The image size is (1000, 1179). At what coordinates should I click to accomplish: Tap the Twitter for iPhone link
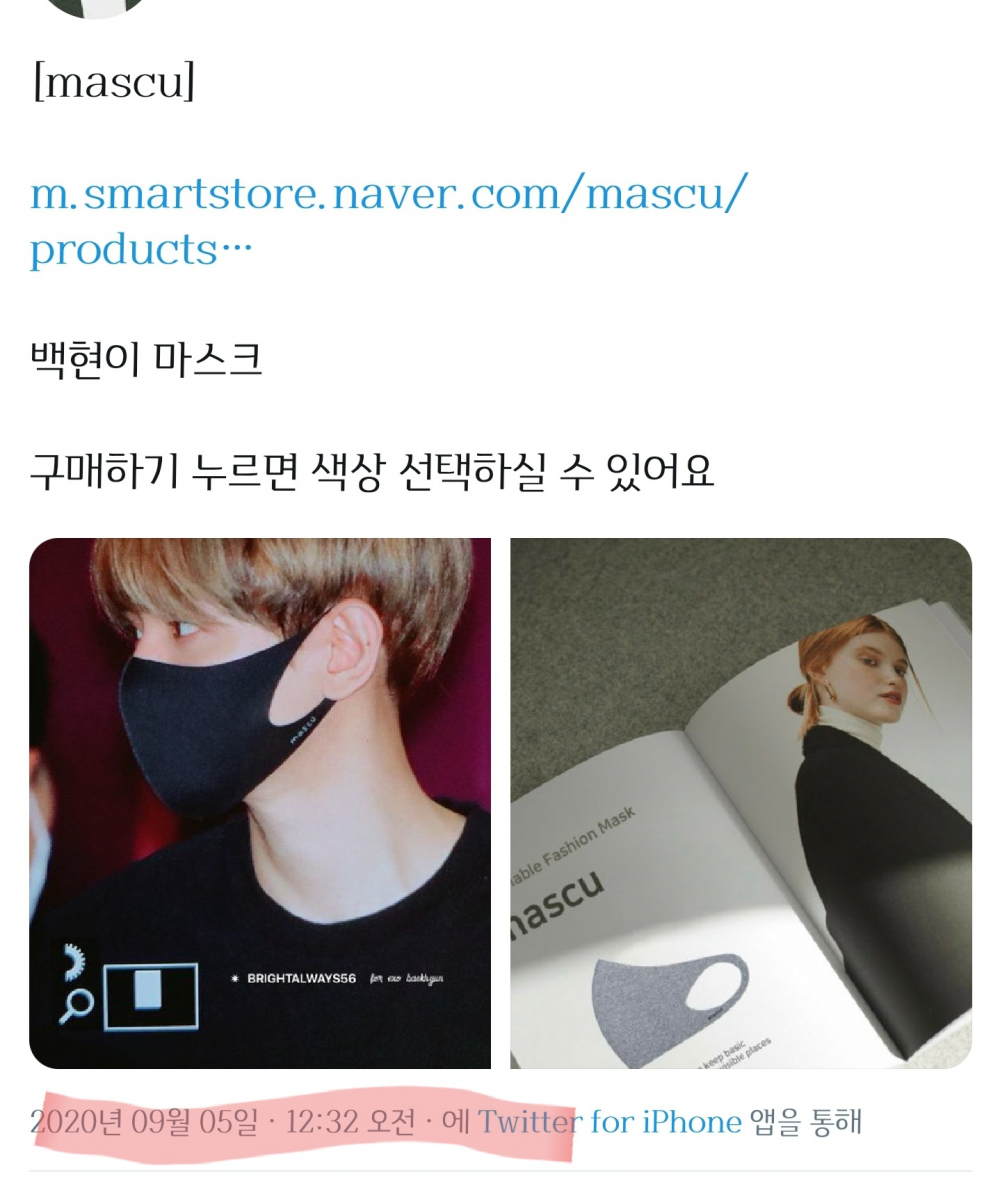tap(609, 1122)
